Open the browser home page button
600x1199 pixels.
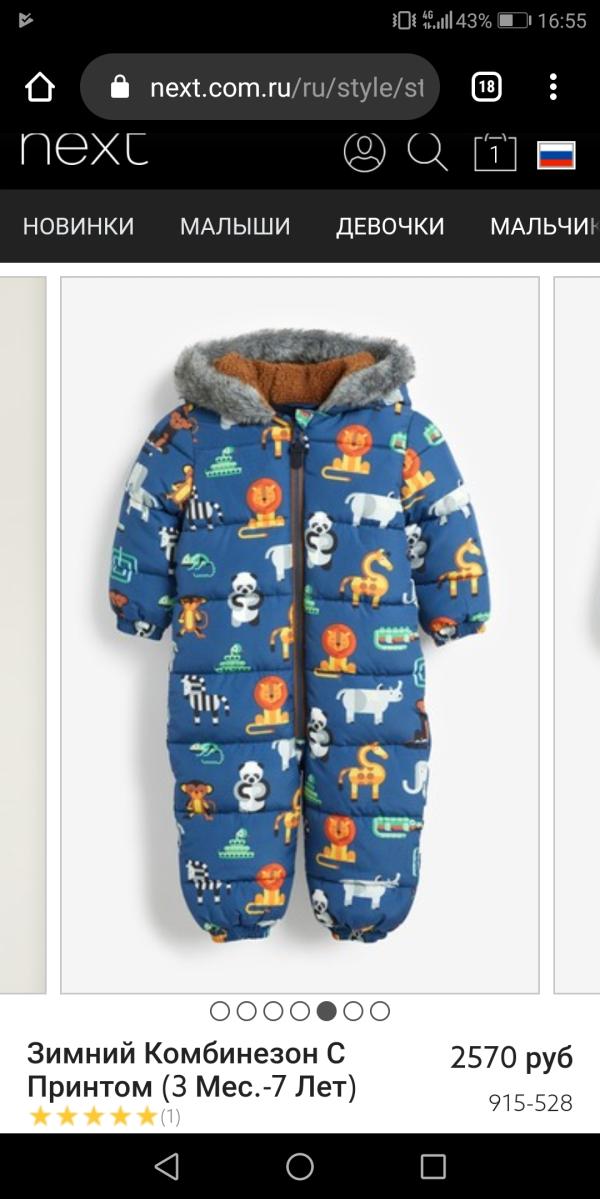click(40, 87)
